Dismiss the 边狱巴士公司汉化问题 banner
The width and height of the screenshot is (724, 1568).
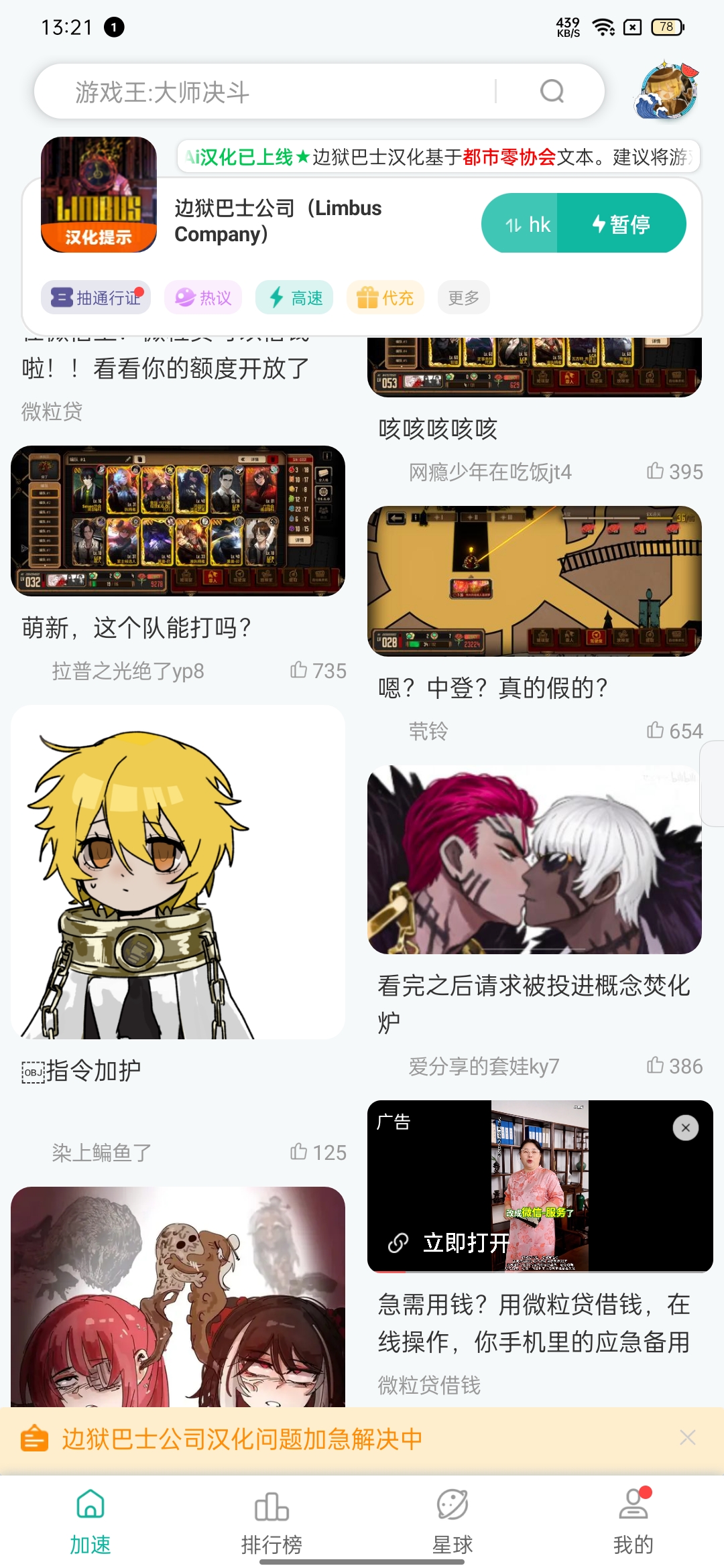click(687, 1437)
